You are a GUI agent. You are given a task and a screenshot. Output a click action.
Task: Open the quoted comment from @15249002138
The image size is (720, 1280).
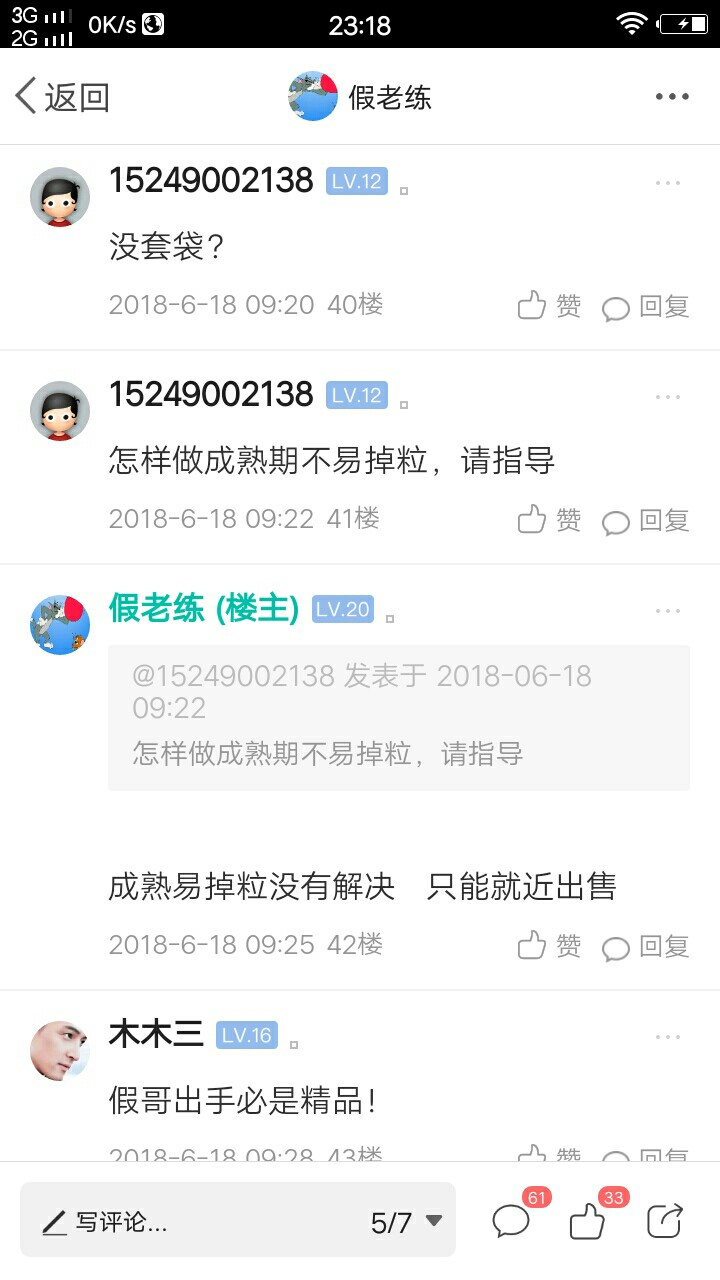[x=399, y=717]
